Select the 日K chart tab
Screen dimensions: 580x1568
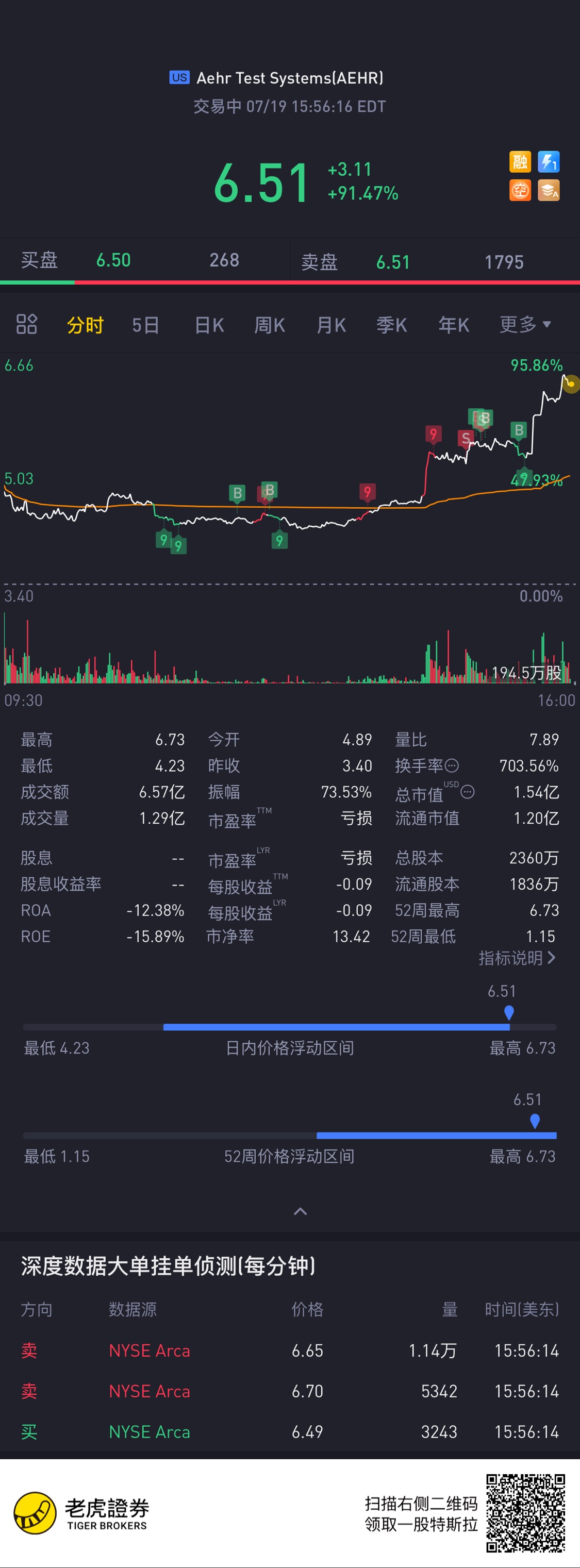(x=209, y=325)
